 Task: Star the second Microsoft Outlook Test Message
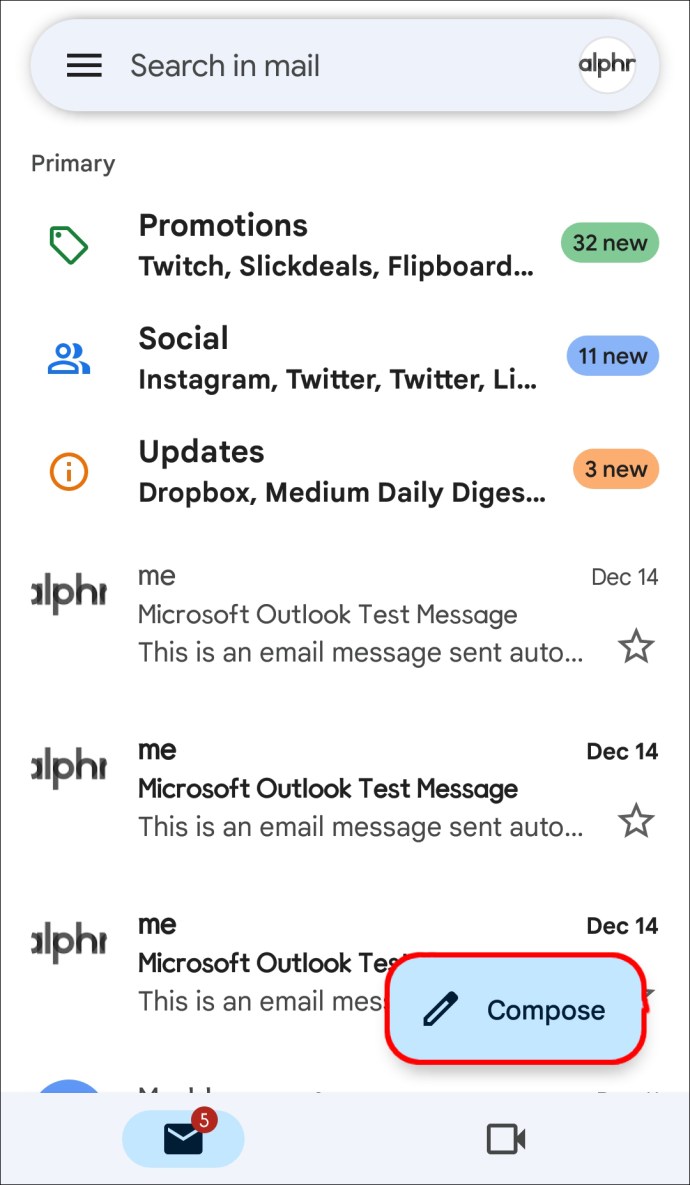point(636,822)
